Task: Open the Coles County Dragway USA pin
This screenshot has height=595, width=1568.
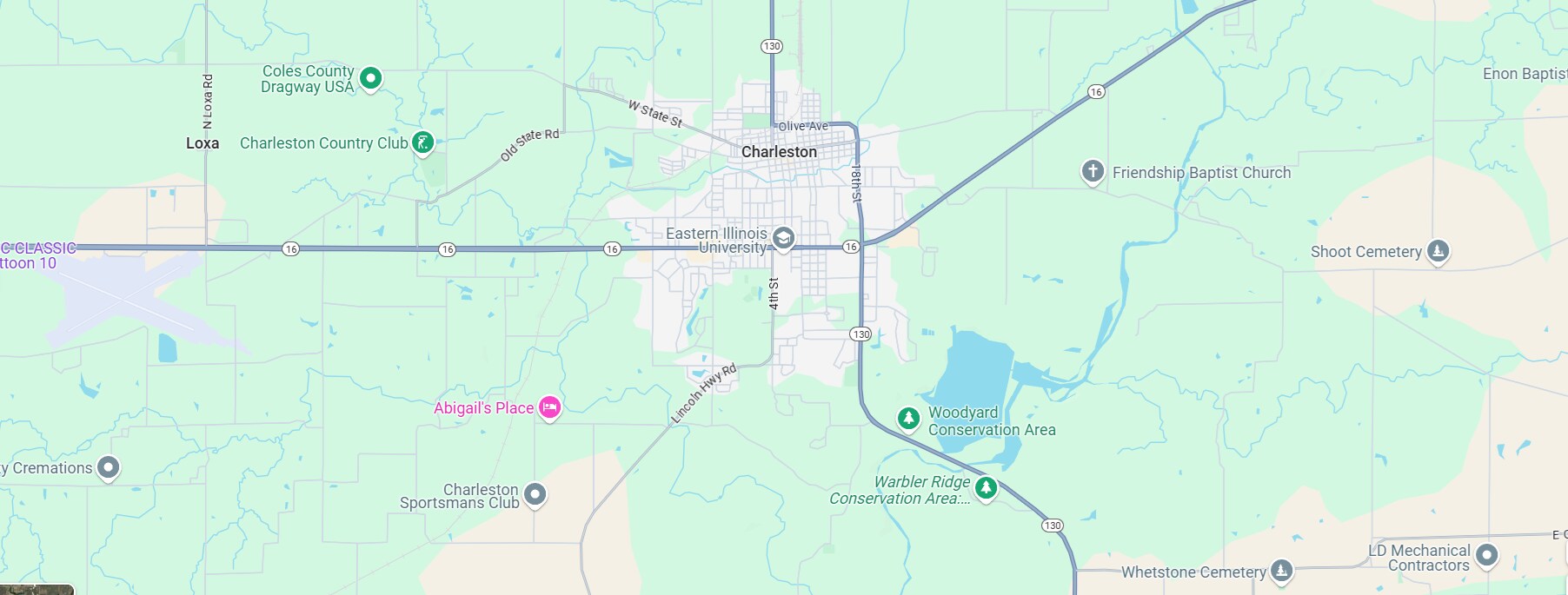Action: 370,78
